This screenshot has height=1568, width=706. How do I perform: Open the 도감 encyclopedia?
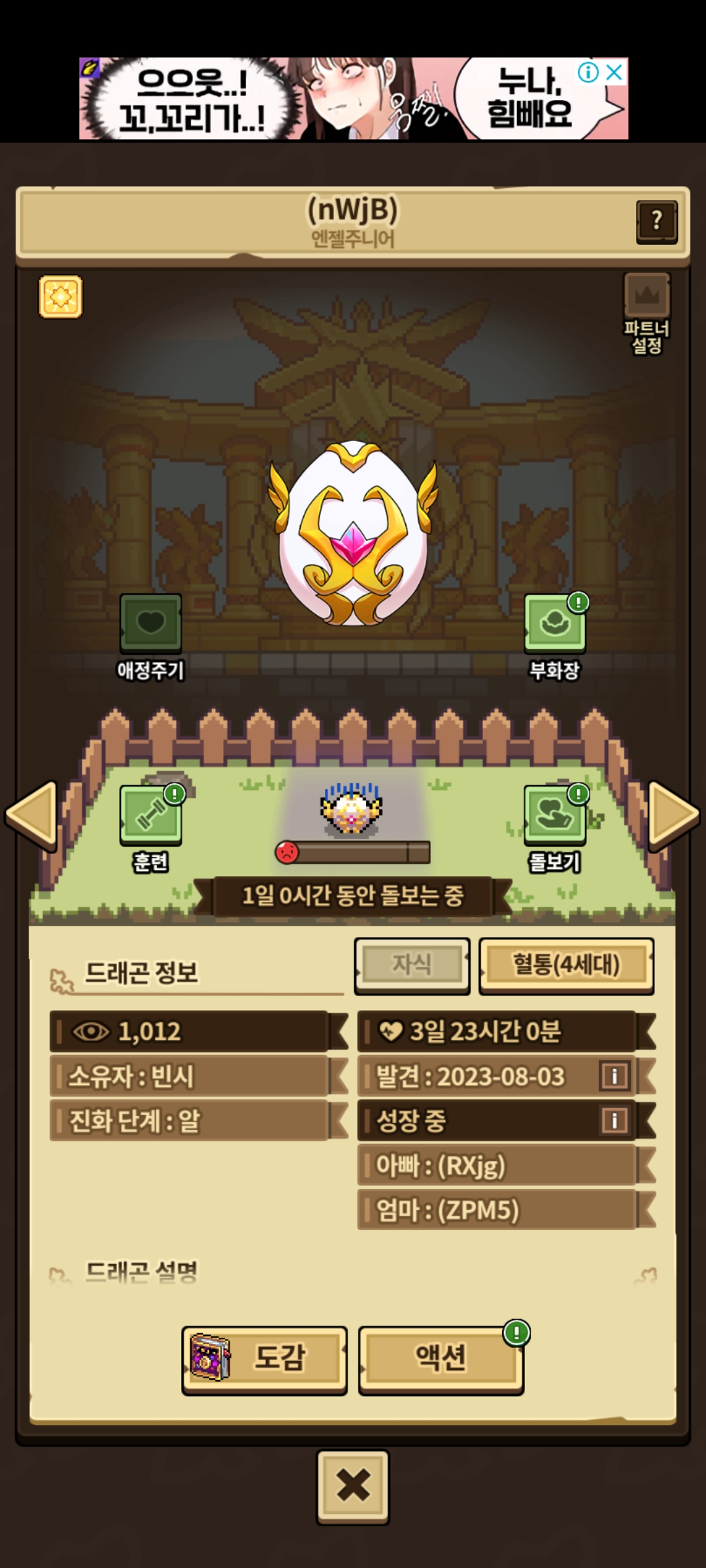pos(264,1358)
